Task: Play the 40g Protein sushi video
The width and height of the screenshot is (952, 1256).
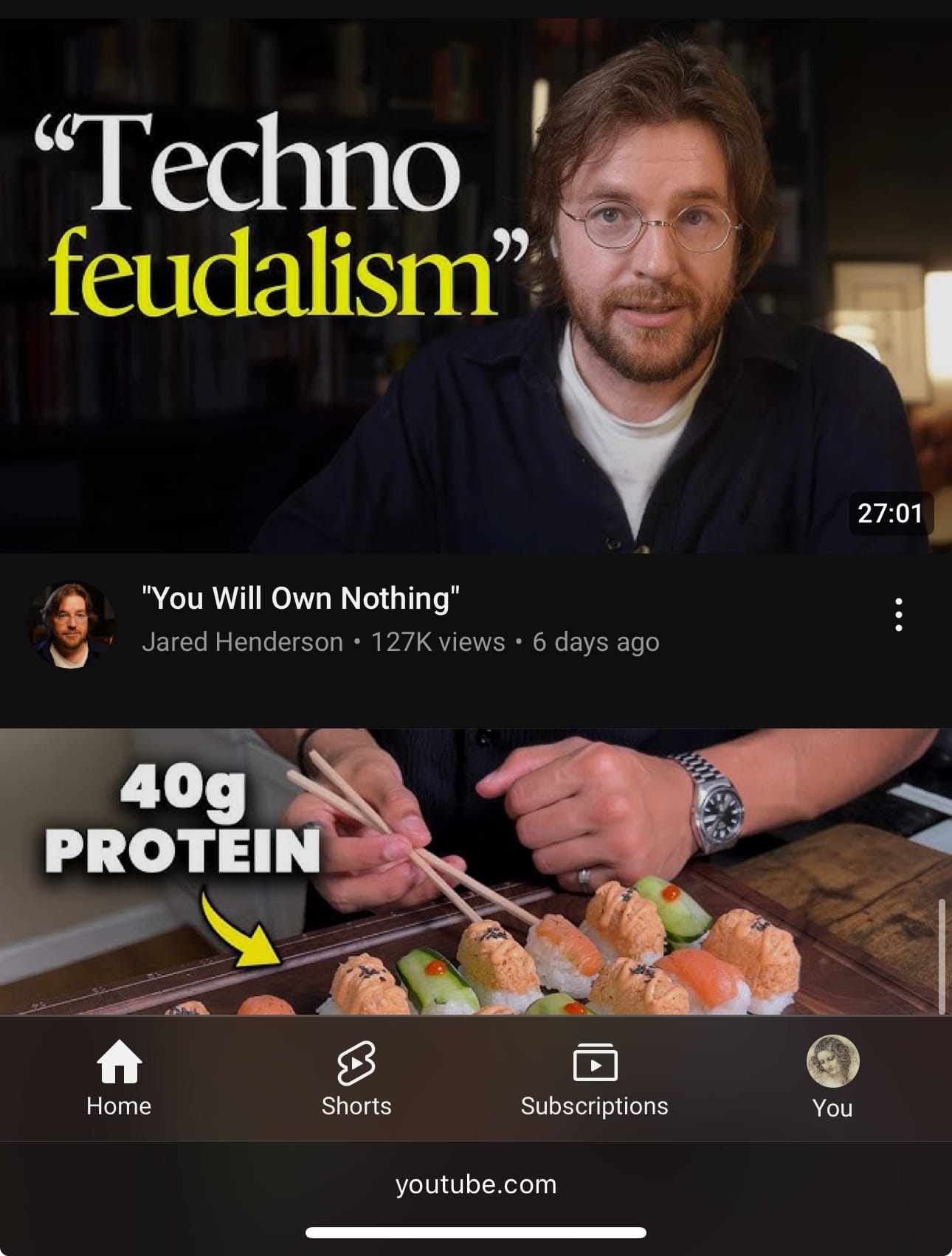Action: click(476, 872)
